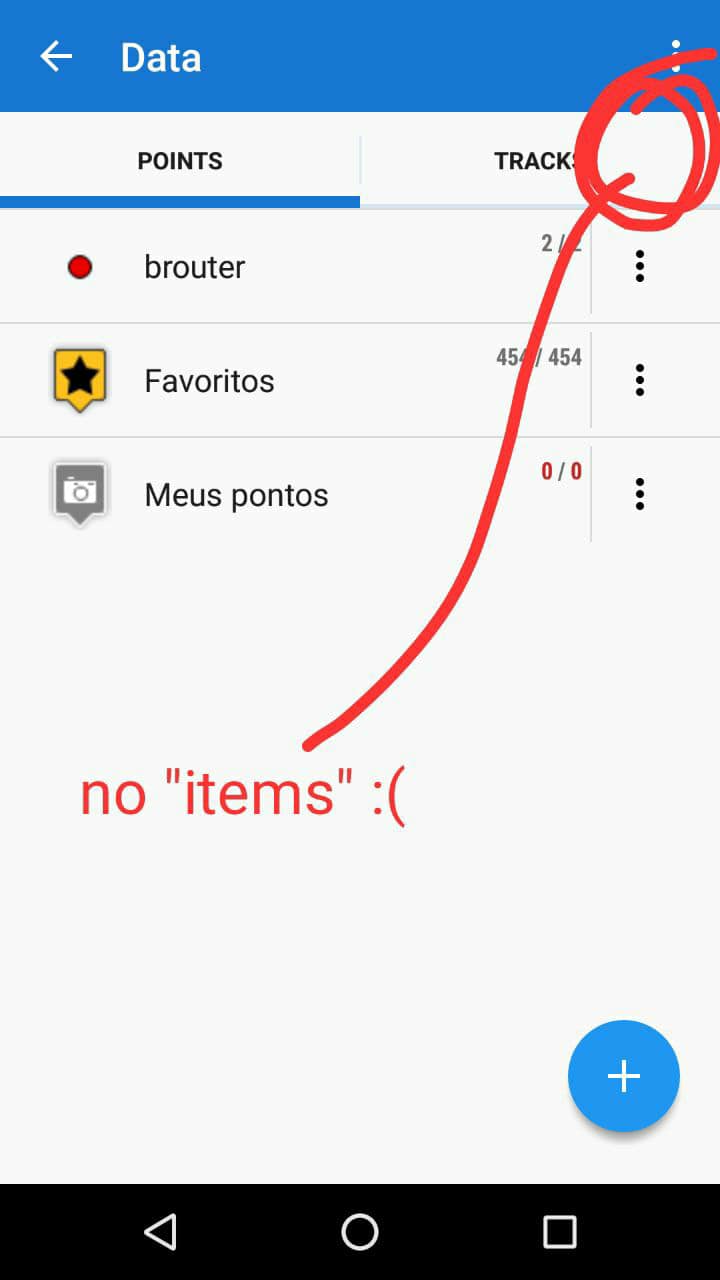Add new item with the plus button
This screenshot has width=720, height=1280.
click(x=624, y=1076)
